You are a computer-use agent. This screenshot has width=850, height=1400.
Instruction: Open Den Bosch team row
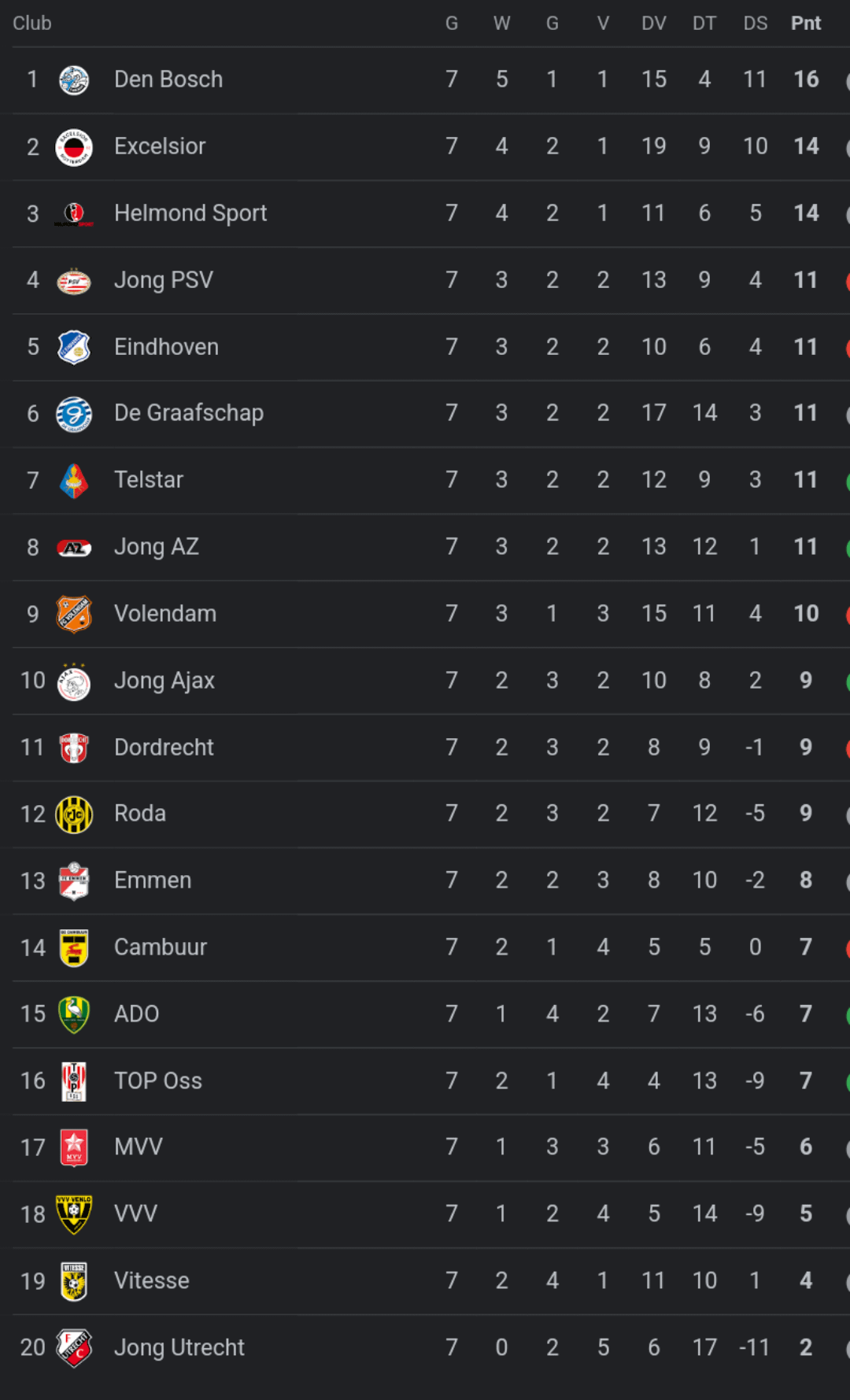pos(425,79)
